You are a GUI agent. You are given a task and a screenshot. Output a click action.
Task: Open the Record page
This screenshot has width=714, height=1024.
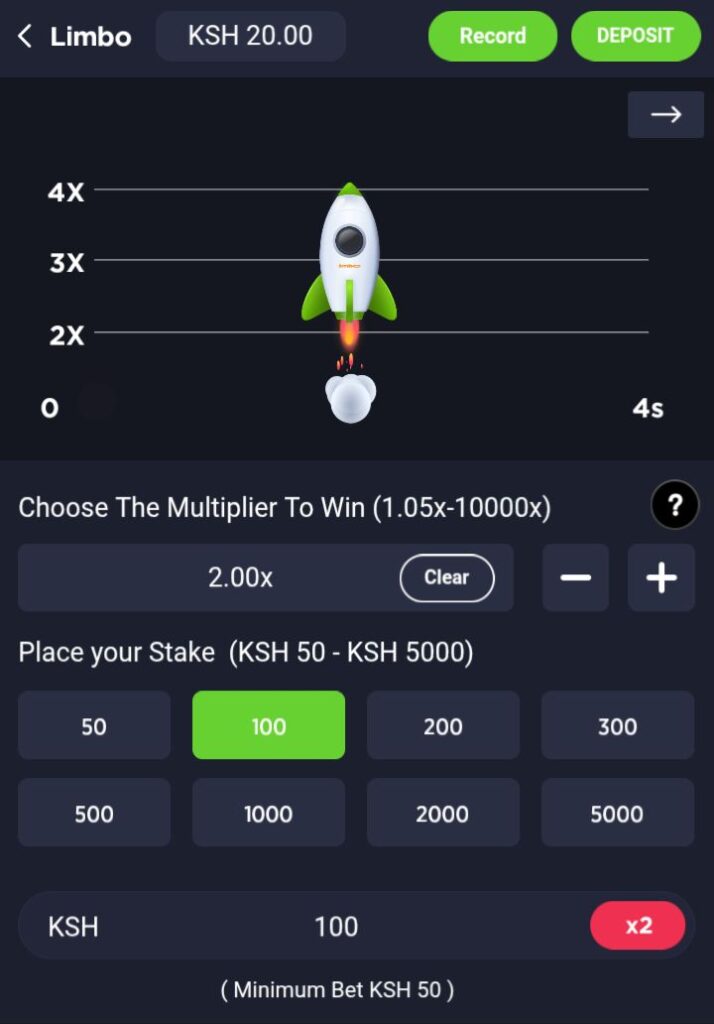pos(492,36)
